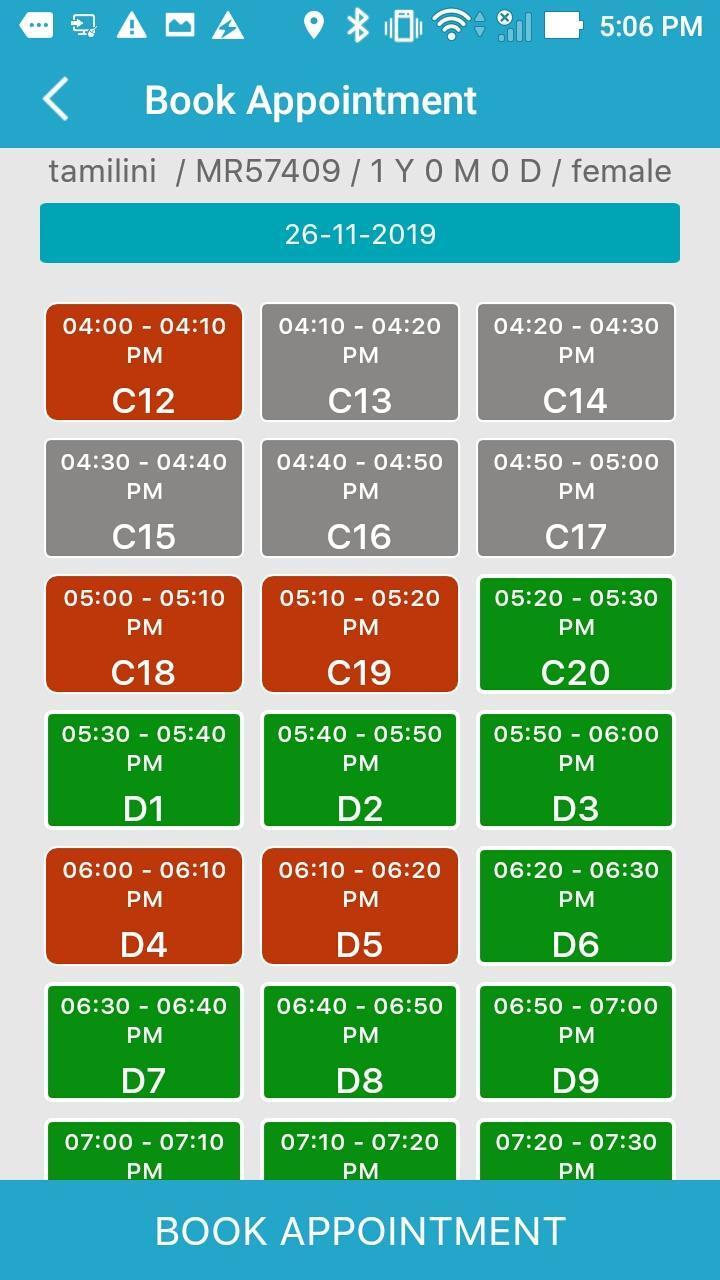Select slot D3 at 05:50 - 06:00 PM

(x=576, y=770)
